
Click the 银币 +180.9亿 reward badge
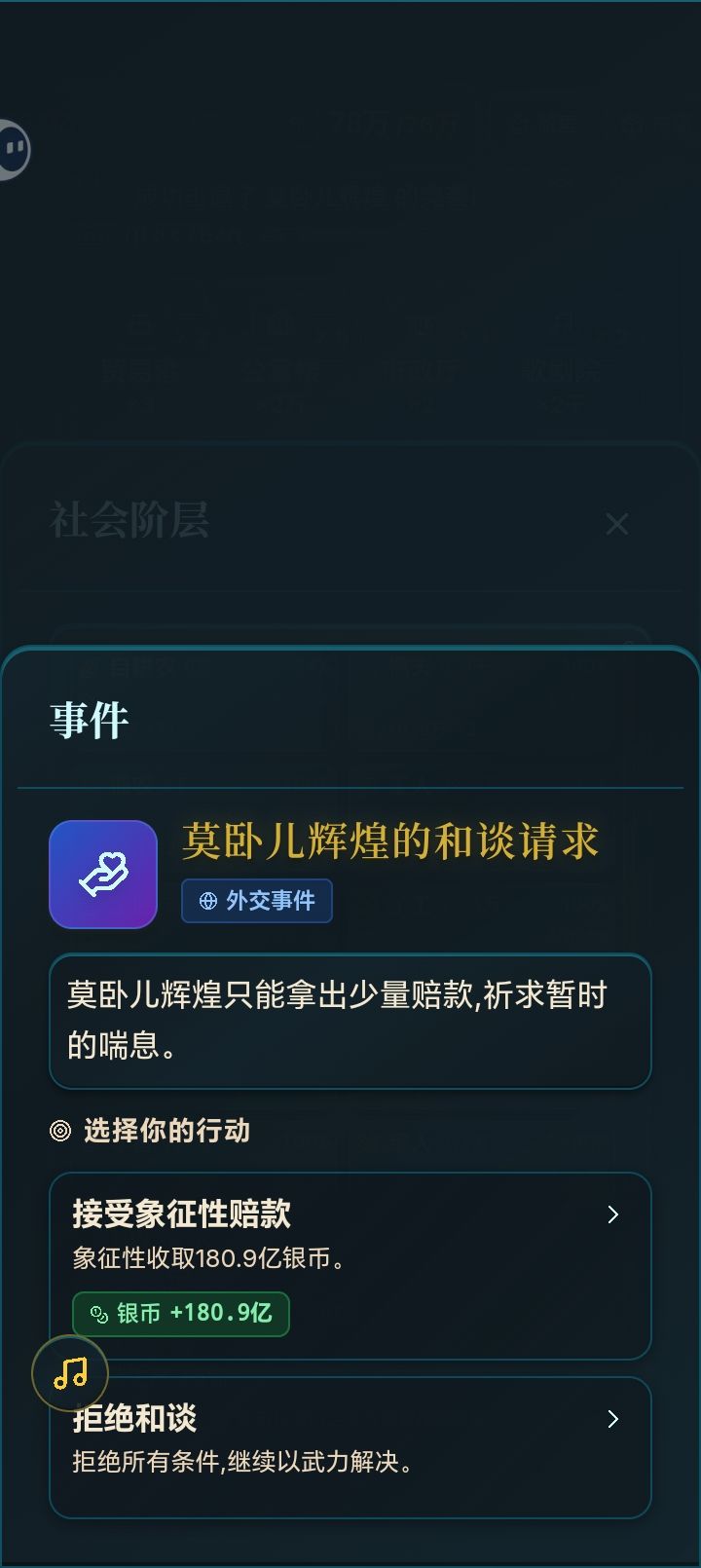click(179, 1314)
